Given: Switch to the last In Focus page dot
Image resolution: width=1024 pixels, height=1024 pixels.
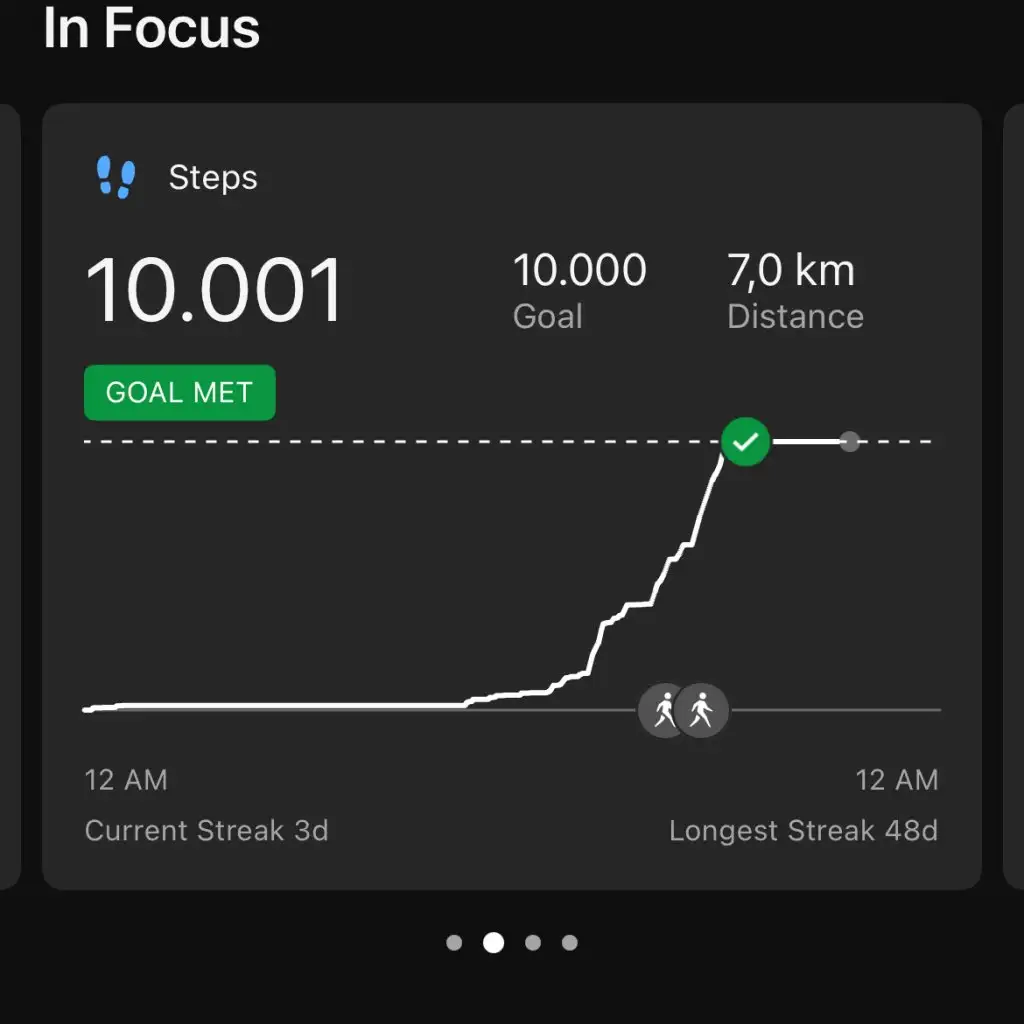Looking at the screenshot, I should point(570,942).
